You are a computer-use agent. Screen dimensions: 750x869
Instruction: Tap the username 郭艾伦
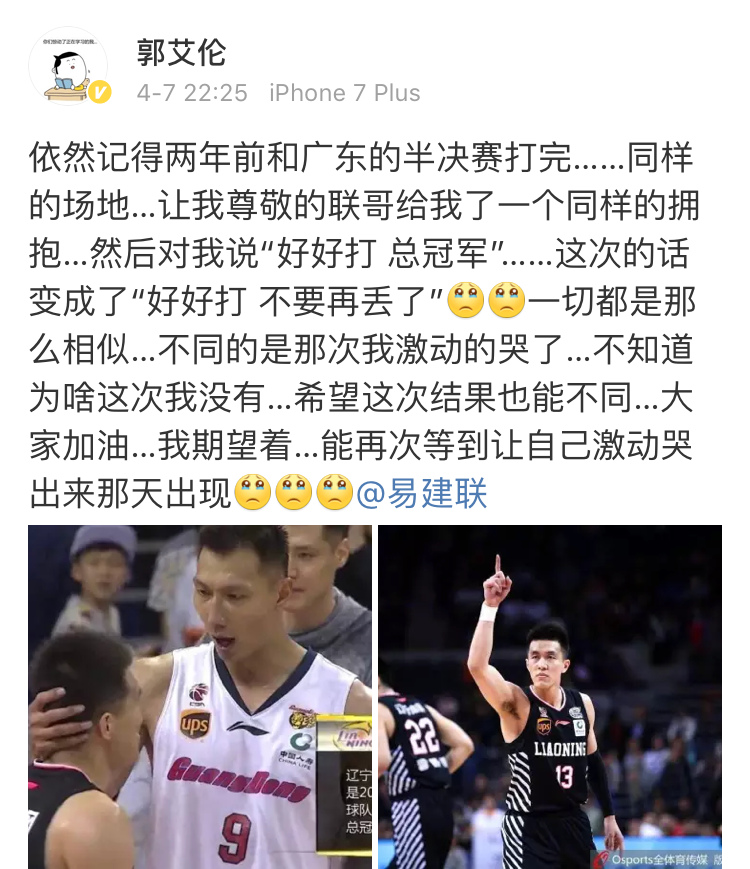coord(181,51)
